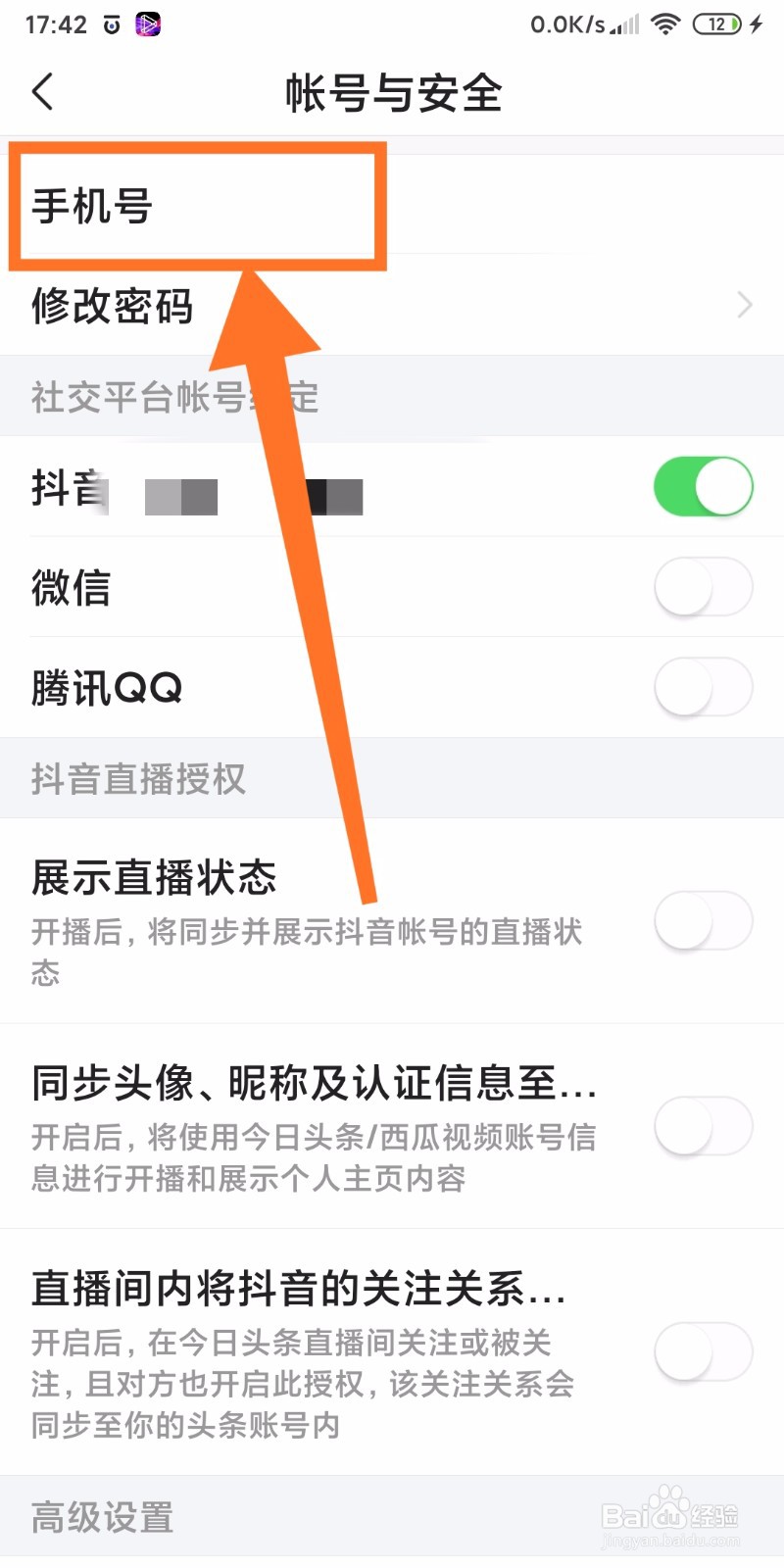
Task: Tap the purple video app notification icon
Action: coord(149,24)
